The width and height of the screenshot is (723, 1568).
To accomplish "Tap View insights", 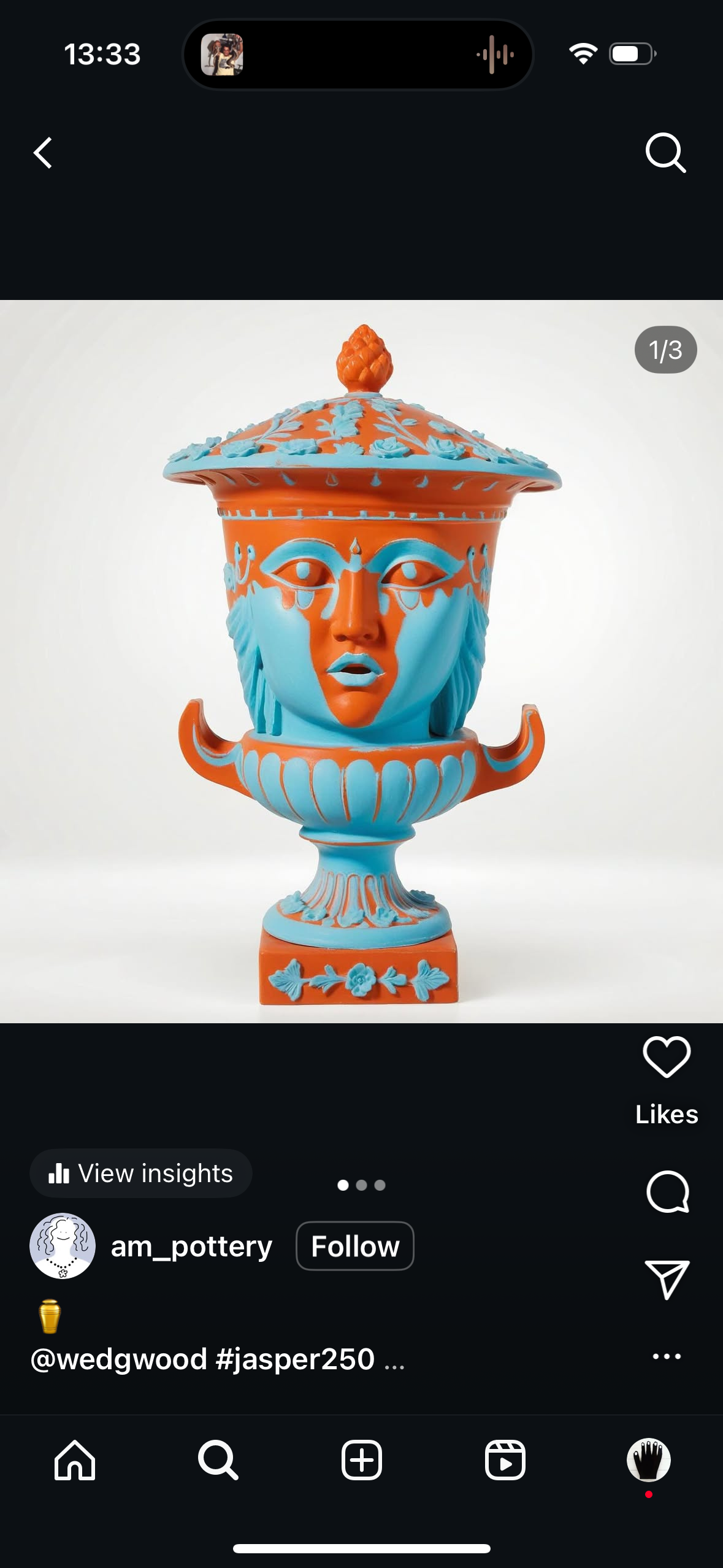I will 141,1174.
